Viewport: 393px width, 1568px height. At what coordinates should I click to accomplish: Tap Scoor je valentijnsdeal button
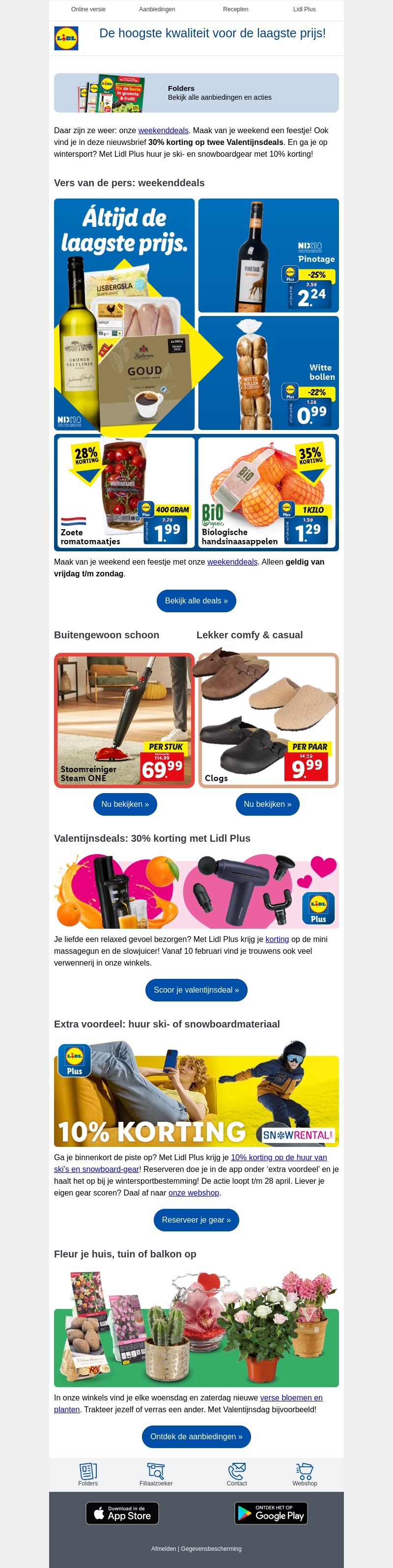pyautogui.click(x=196, y=990)
